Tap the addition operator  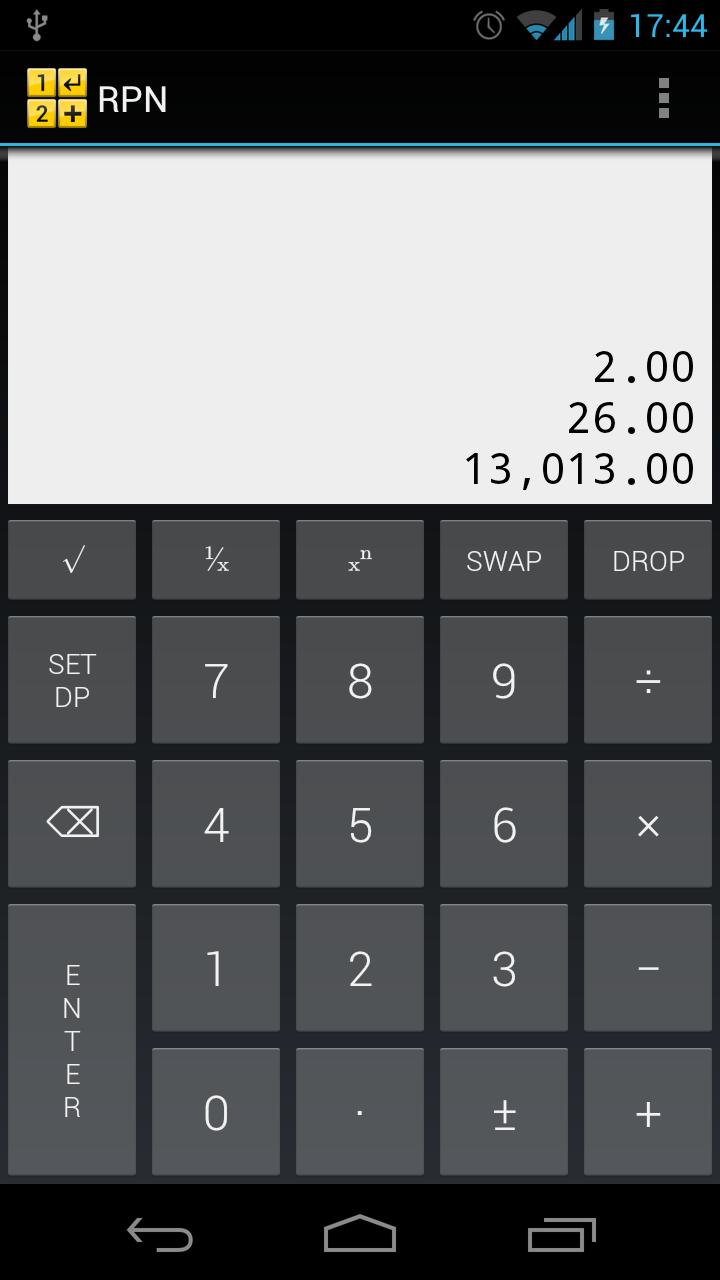pyautogui.click(x=647, y=1111)
